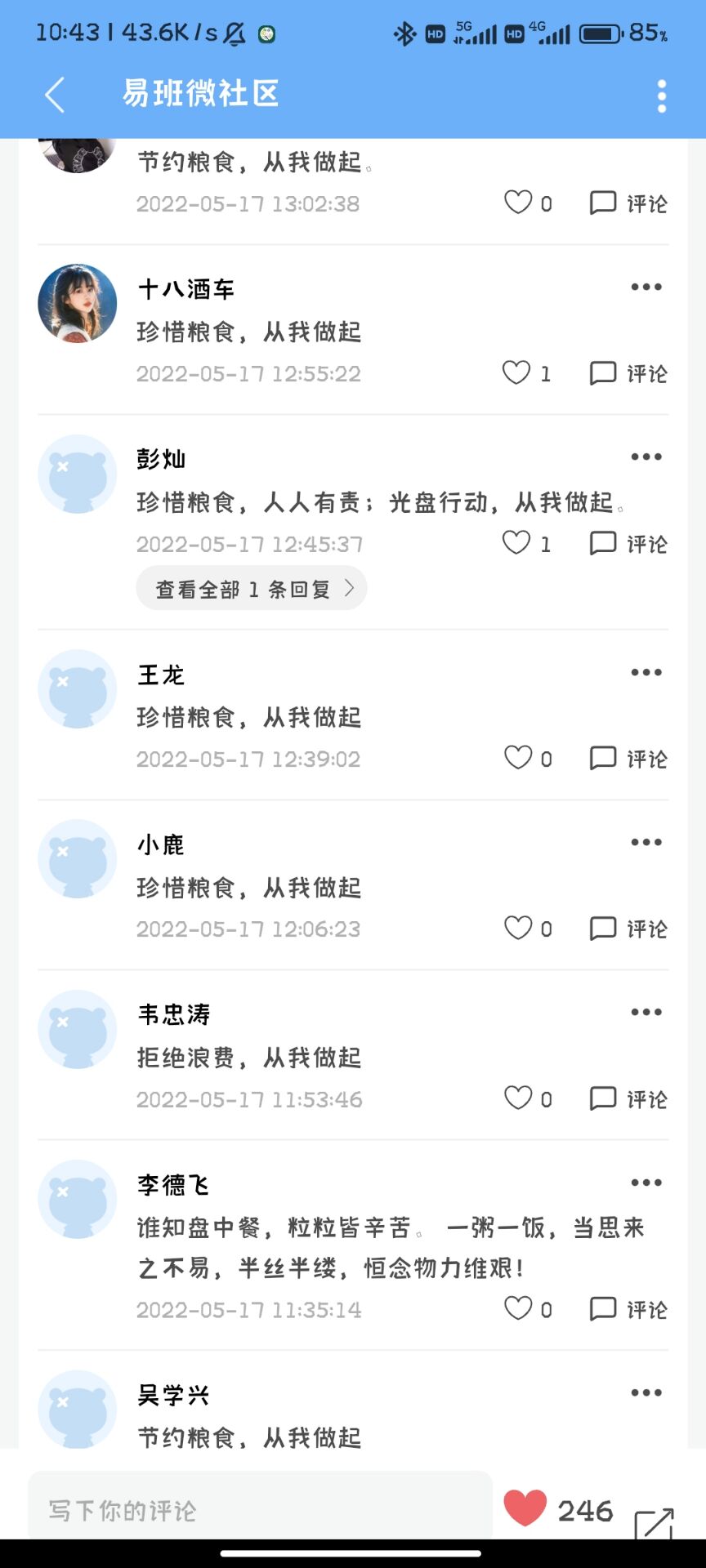Viewport: 706px width, 1568px height.
Task: View 十八酒车's profile picture
Action: click(78, 303)
